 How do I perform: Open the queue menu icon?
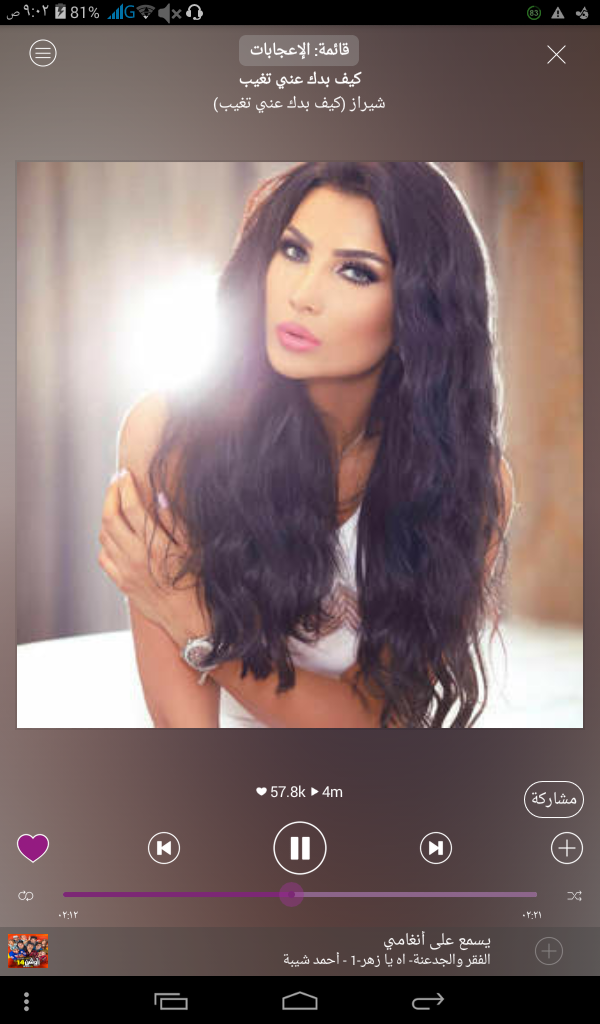pyautogui.click(x=43, y=53)
